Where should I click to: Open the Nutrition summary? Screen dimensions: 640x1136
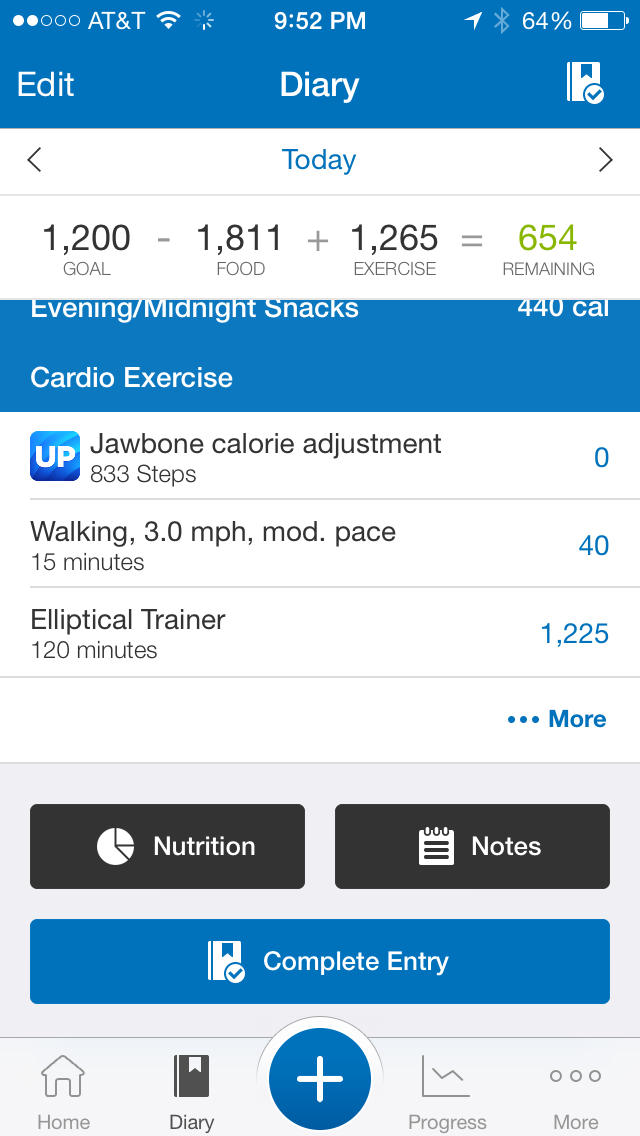(x=167, y=846)
